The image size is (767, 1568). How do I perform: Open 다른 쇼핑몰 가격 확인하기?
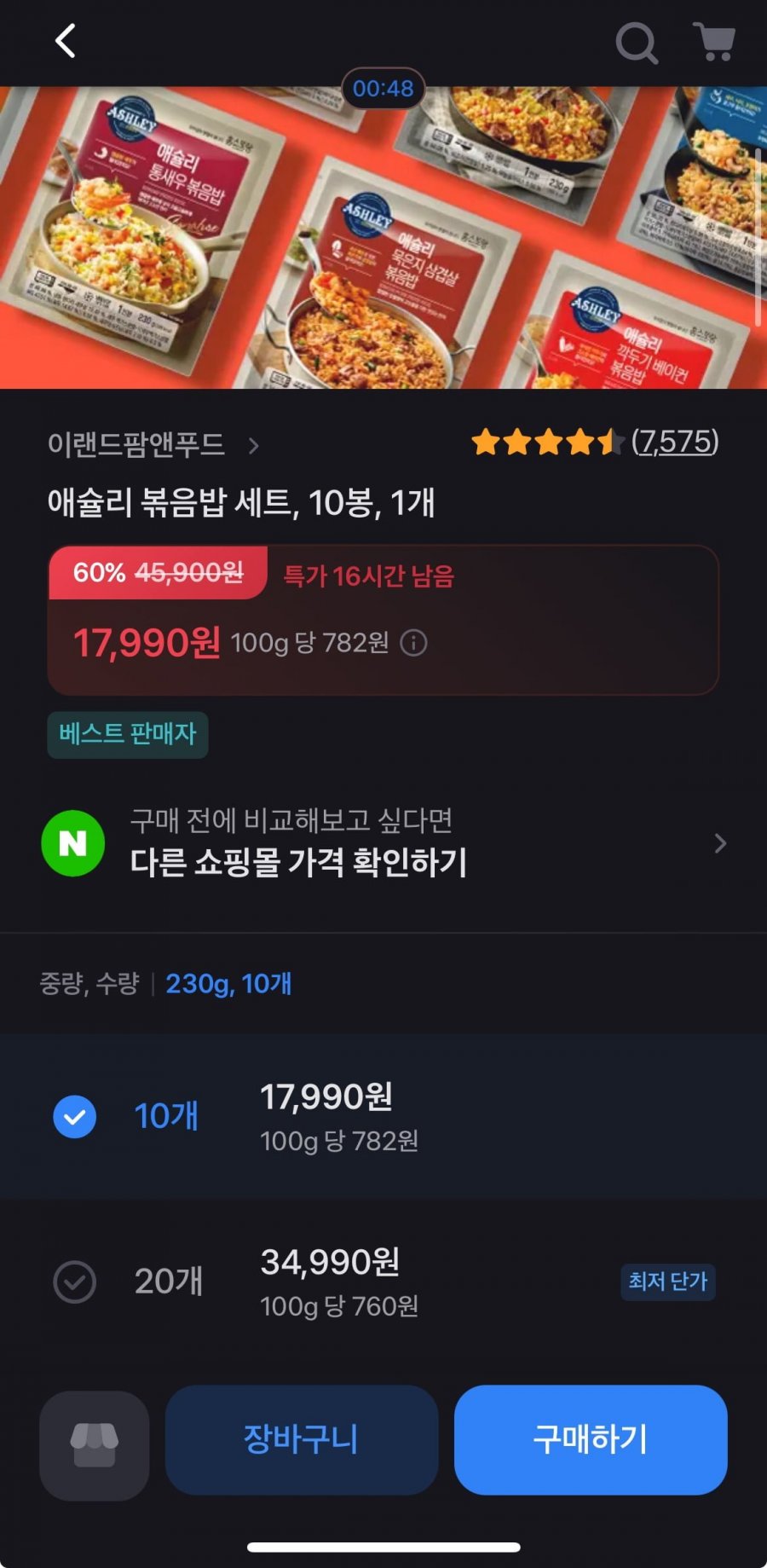(x=383, y=843)
